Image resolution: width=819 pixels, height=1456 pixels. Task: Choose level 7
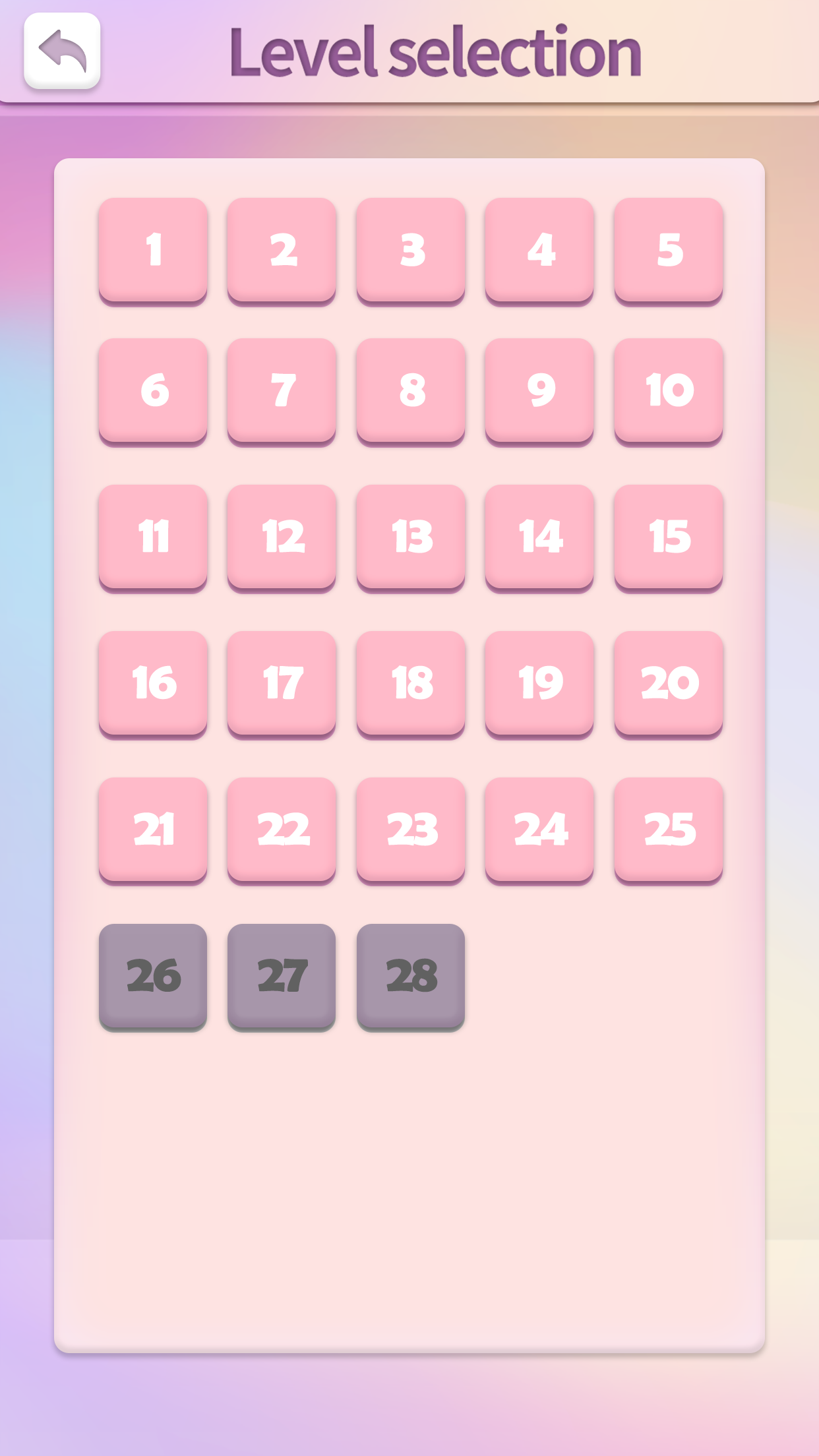(282, 390)
